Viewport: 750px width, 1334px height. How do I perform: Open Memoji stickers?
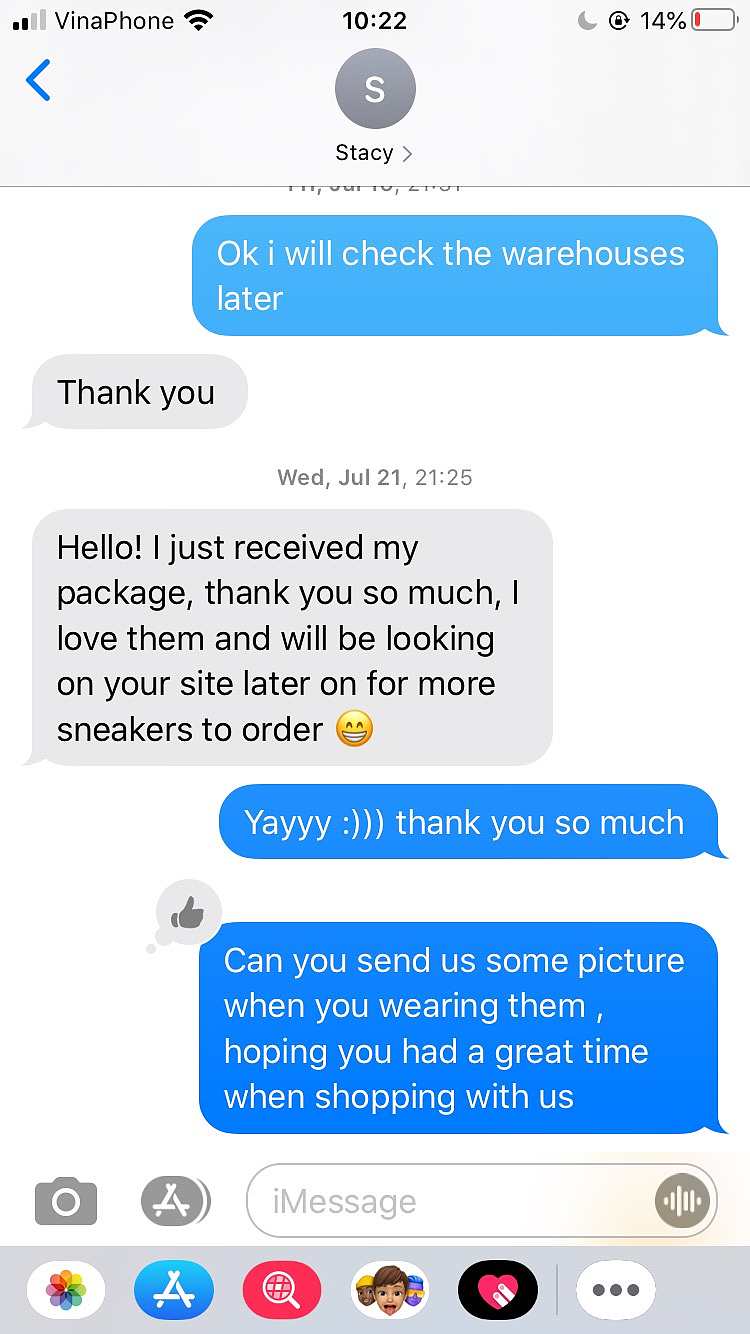click(390, 1291)
